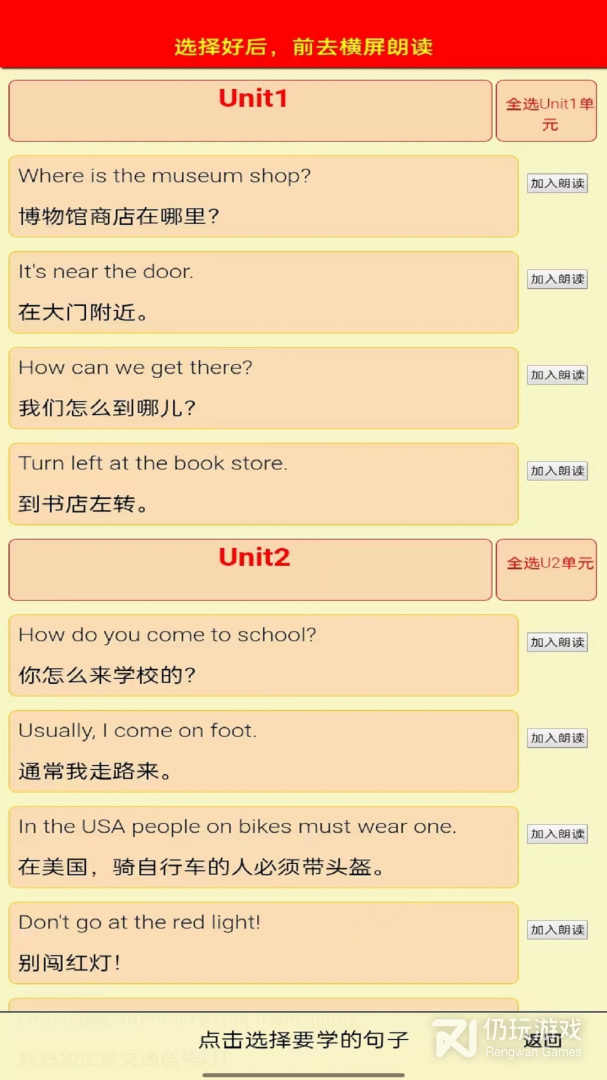Add 'Usually, I come on foot.' to reading
Screen dimensions: 607x1080
[557, 738]
